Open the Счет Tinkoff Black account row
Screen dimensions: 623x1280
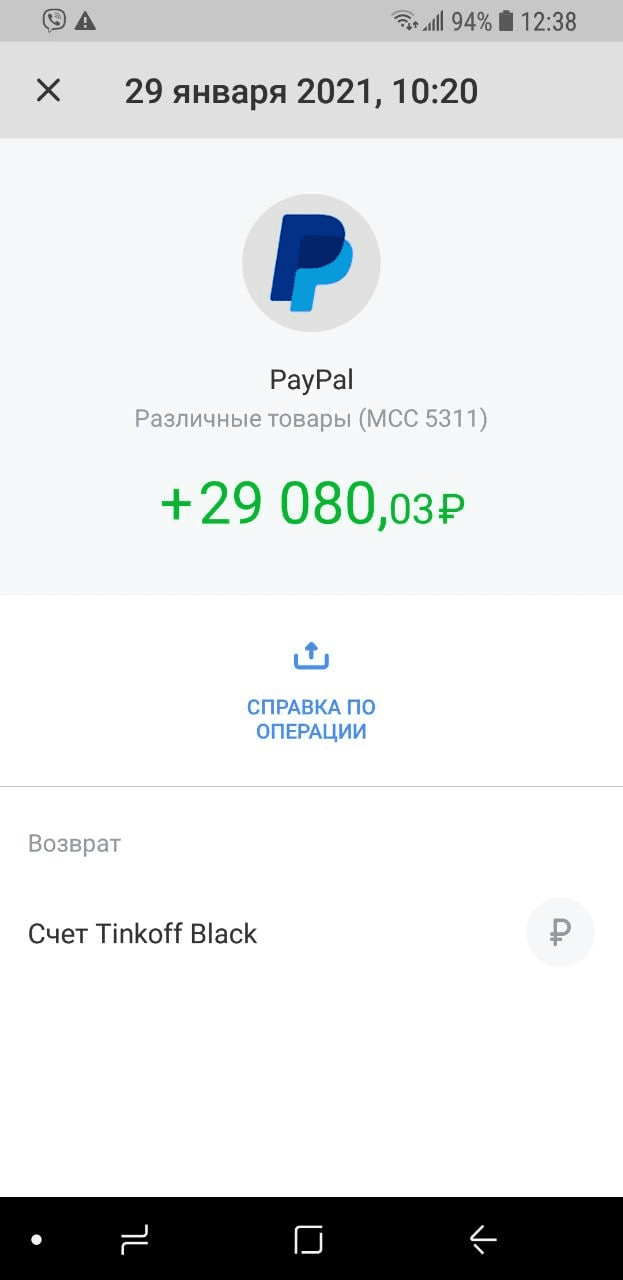point(311,933)
